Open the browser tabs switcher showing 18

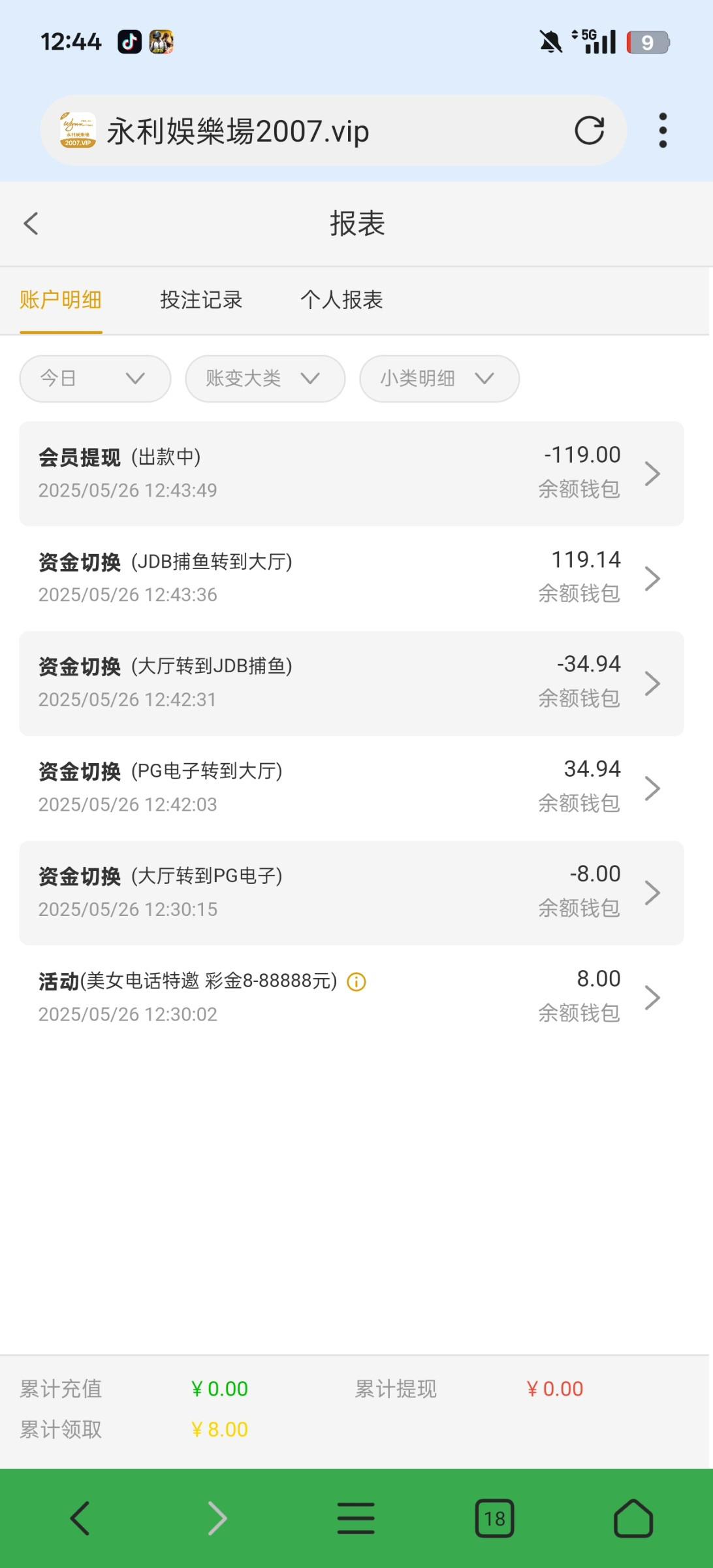tap(494, 1518)
